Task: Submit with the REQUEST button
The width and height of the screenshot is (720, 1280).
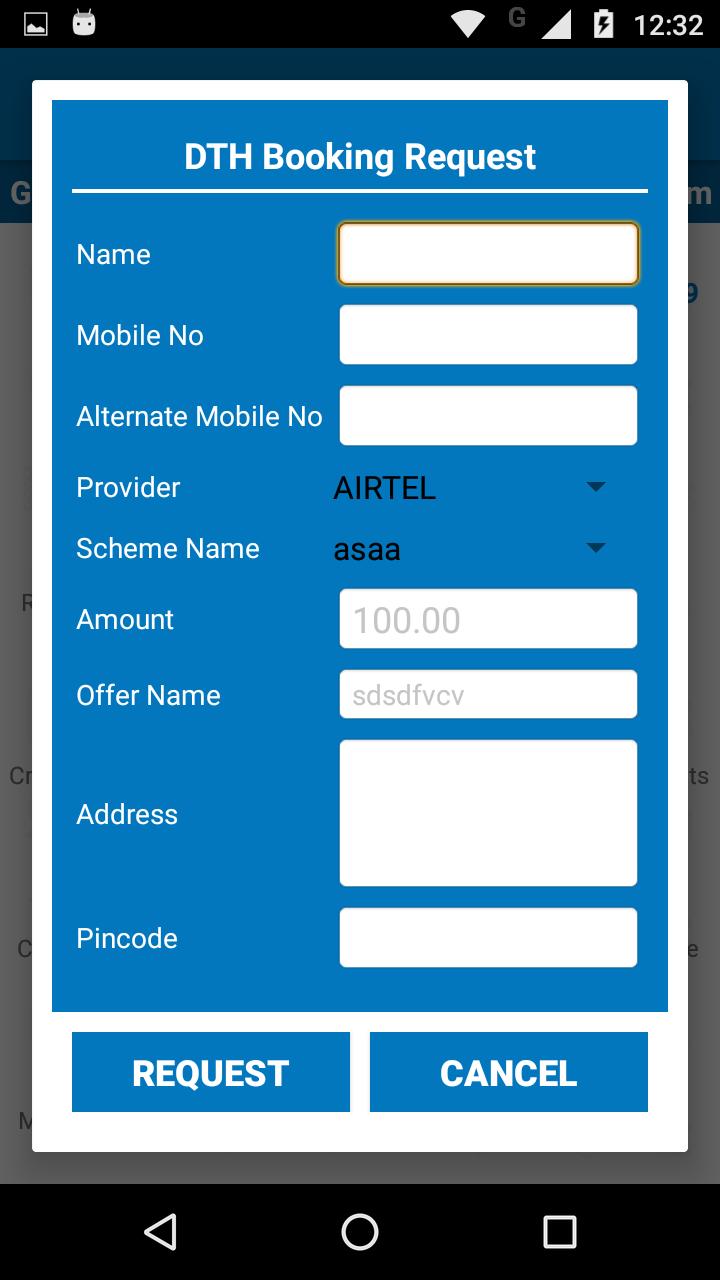Action: (x=211, y=1072)
